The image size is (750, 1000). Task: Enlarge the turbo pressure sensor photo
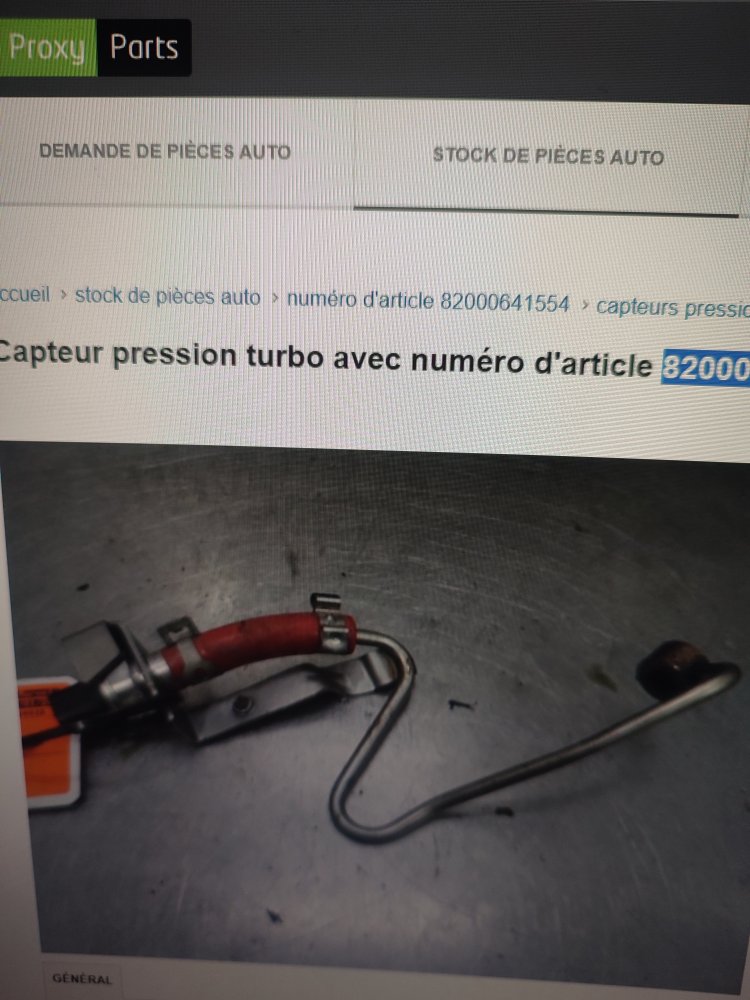pos(390,700)
